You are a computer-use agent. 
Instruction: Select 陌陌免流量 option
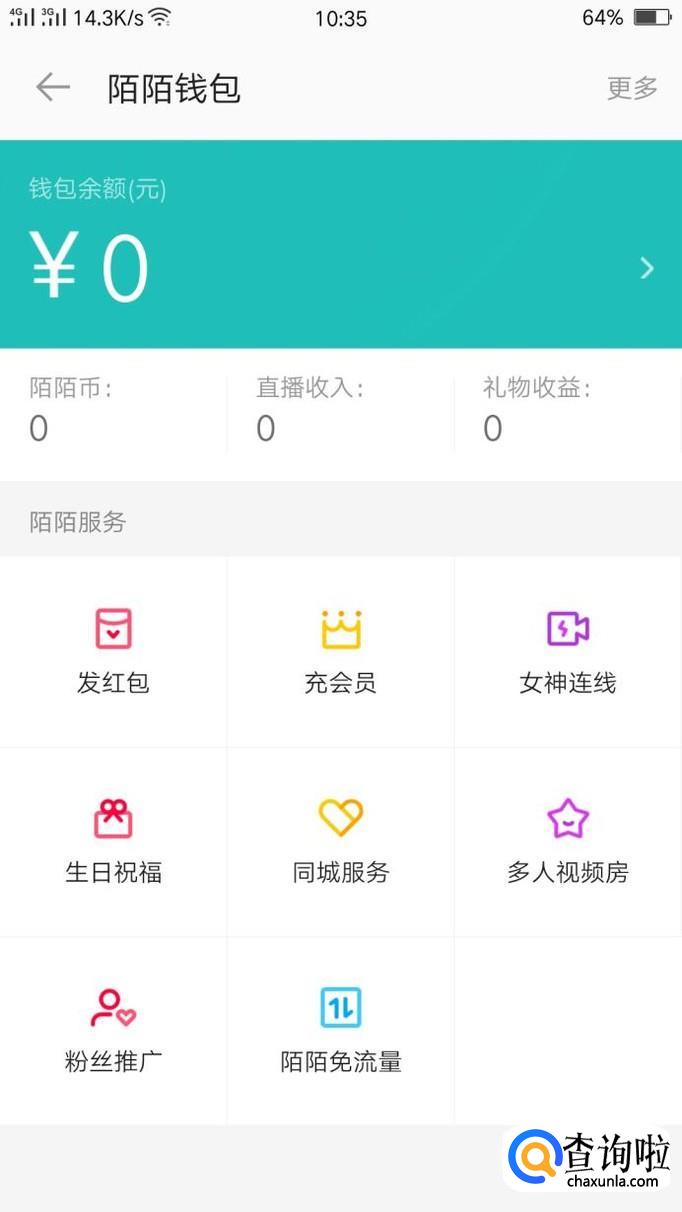pos(341,1030)
